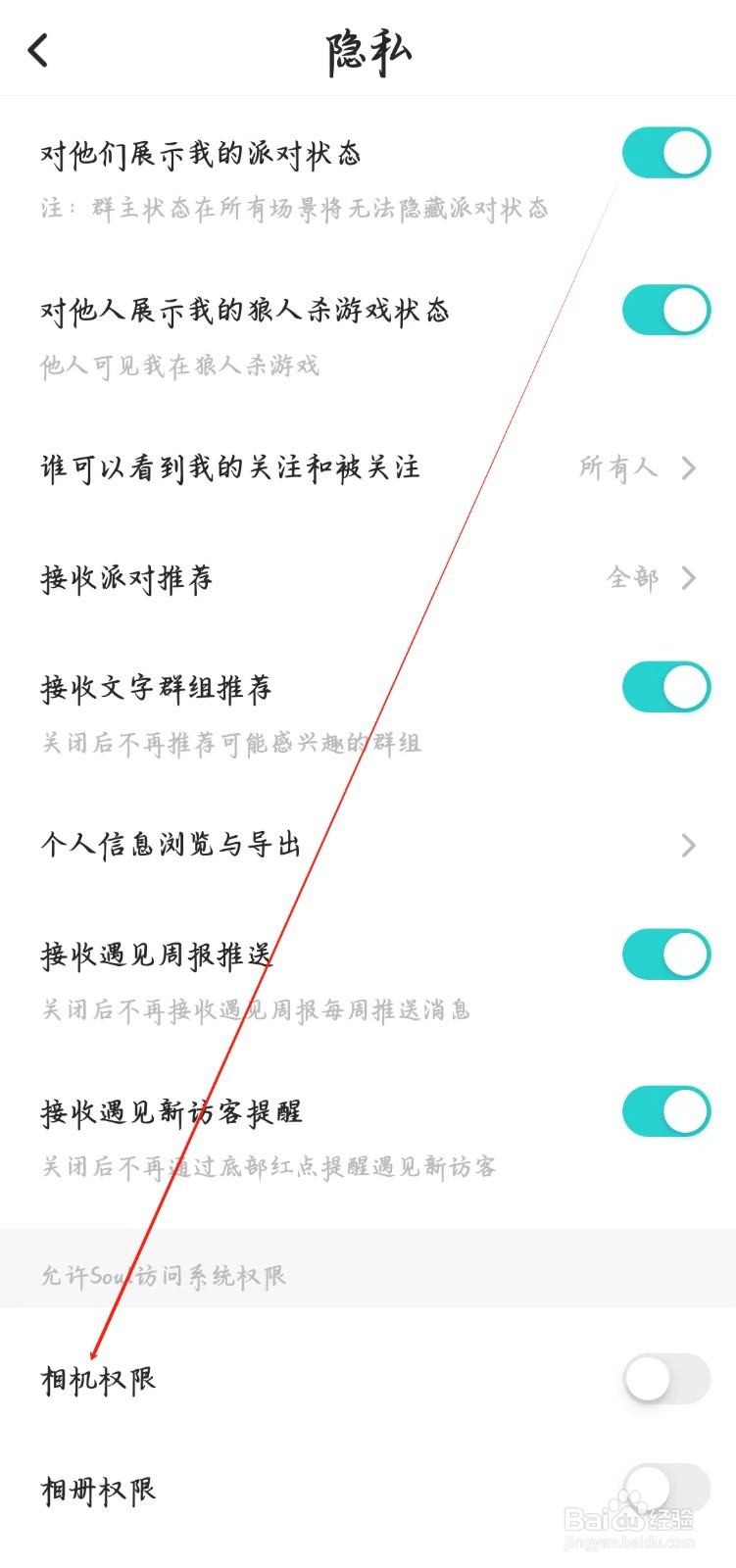Disable showing my party status to them
The image size is (736, 1568).
pos(665,153)
